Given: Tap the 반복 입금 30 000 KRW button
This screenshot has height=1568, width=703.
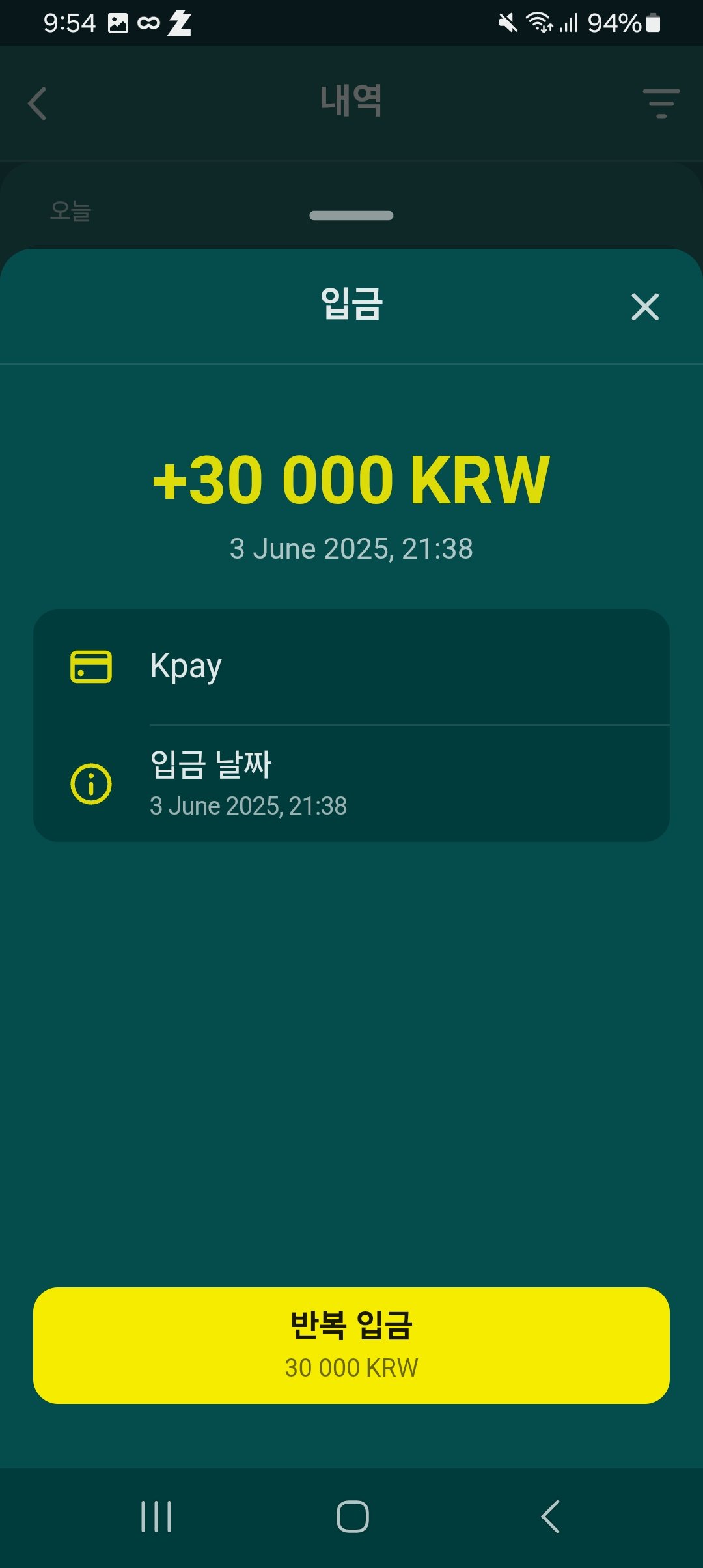Looking at the screenshot, I should pos(351,1345).
